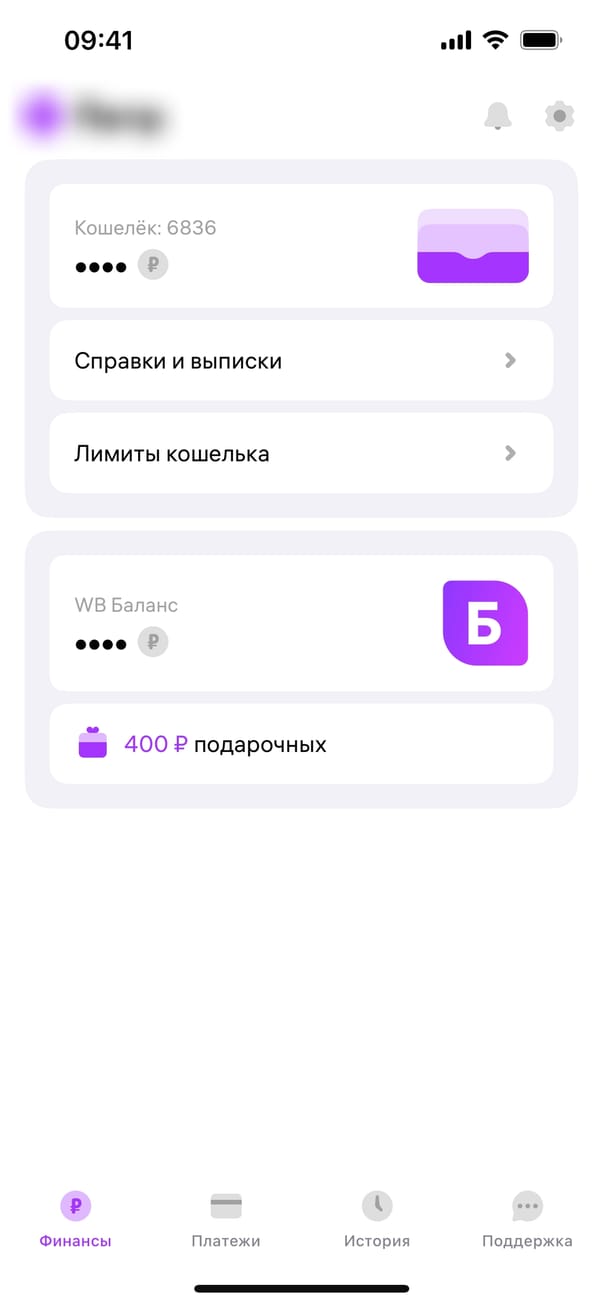
Task: Select the Финансы tab
Action: pyautogui.click(x=75, y=1220)
